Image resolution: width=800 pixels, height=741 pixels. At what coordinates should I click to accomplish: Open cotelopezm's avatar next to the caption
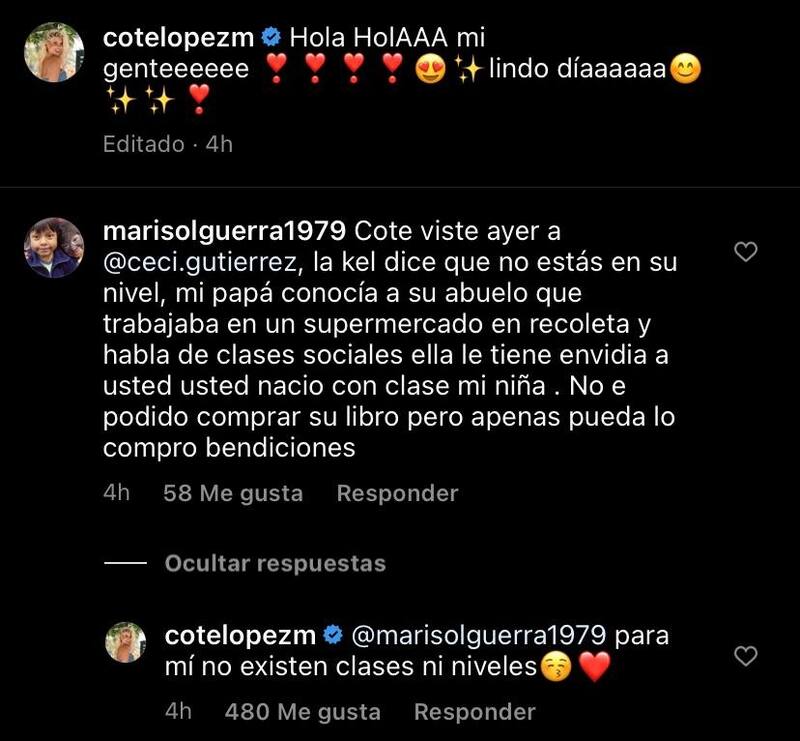pos(53,52)
